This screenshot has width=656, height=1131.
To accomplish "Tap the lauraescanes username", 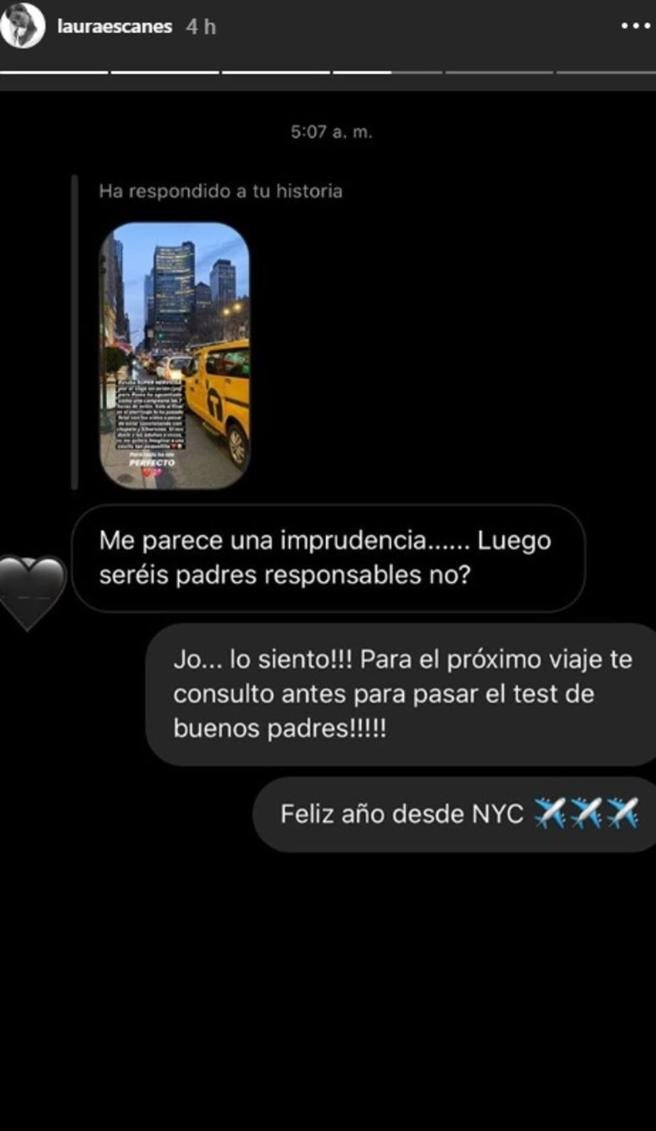I will click(117, 28).
